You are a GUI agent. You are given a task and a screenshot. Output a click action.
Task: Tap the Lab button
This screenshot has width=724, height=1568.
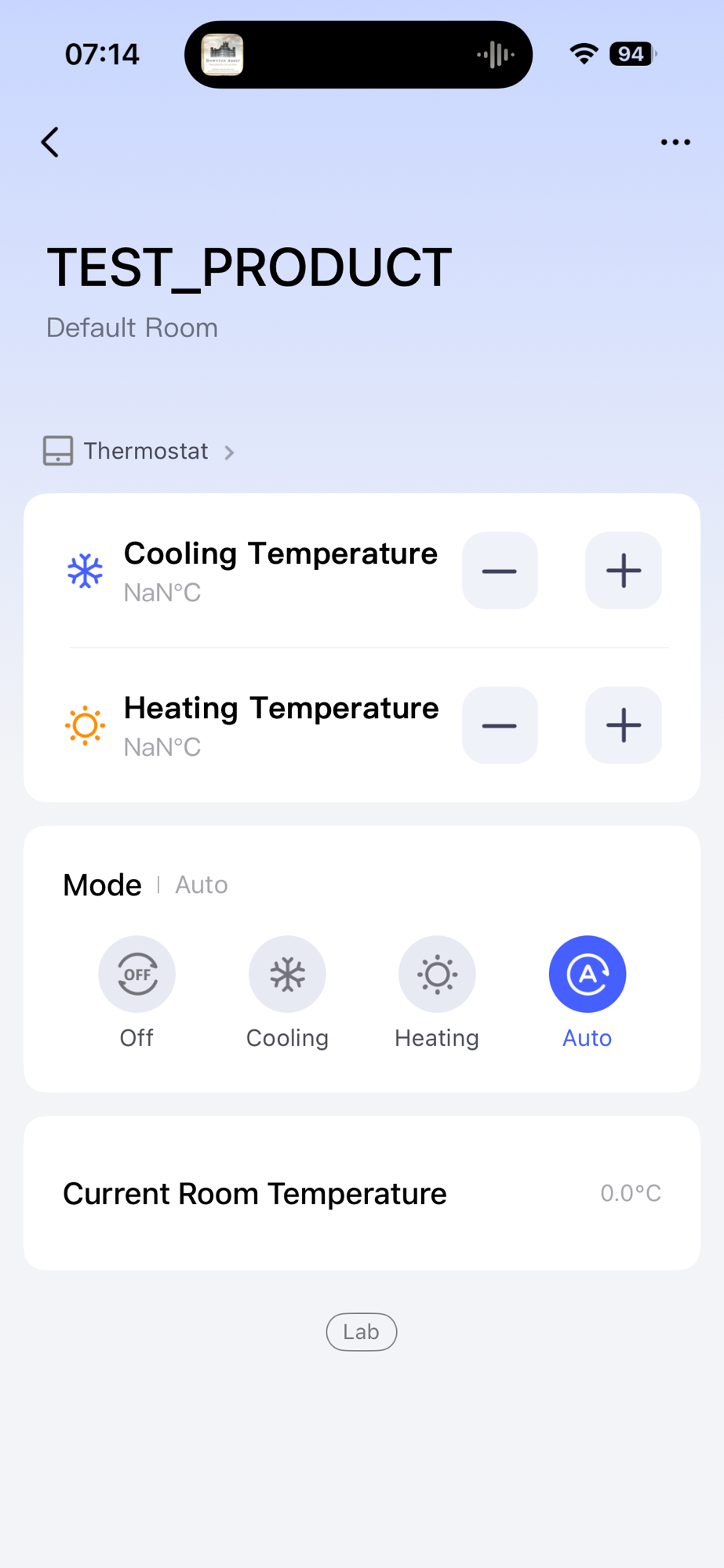click(362, 1332)
